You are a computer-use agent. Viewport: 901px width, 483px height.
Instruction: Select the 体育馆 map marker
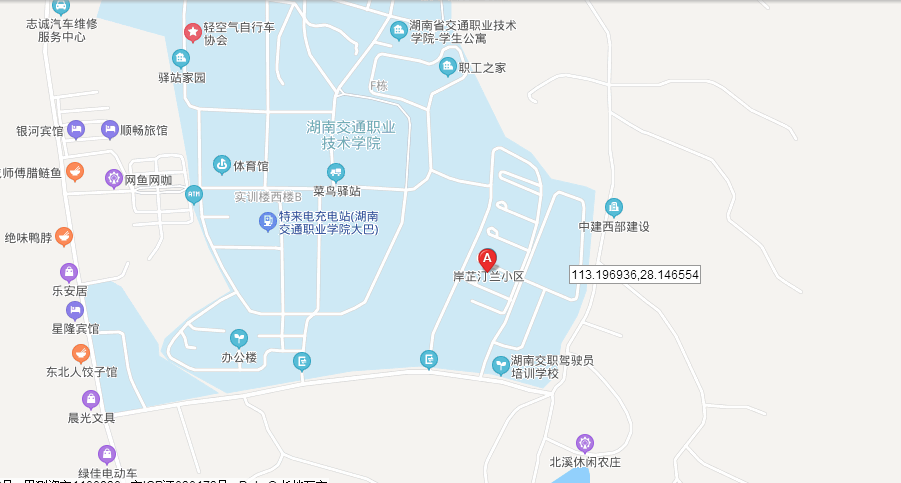(x=221, y=164)
